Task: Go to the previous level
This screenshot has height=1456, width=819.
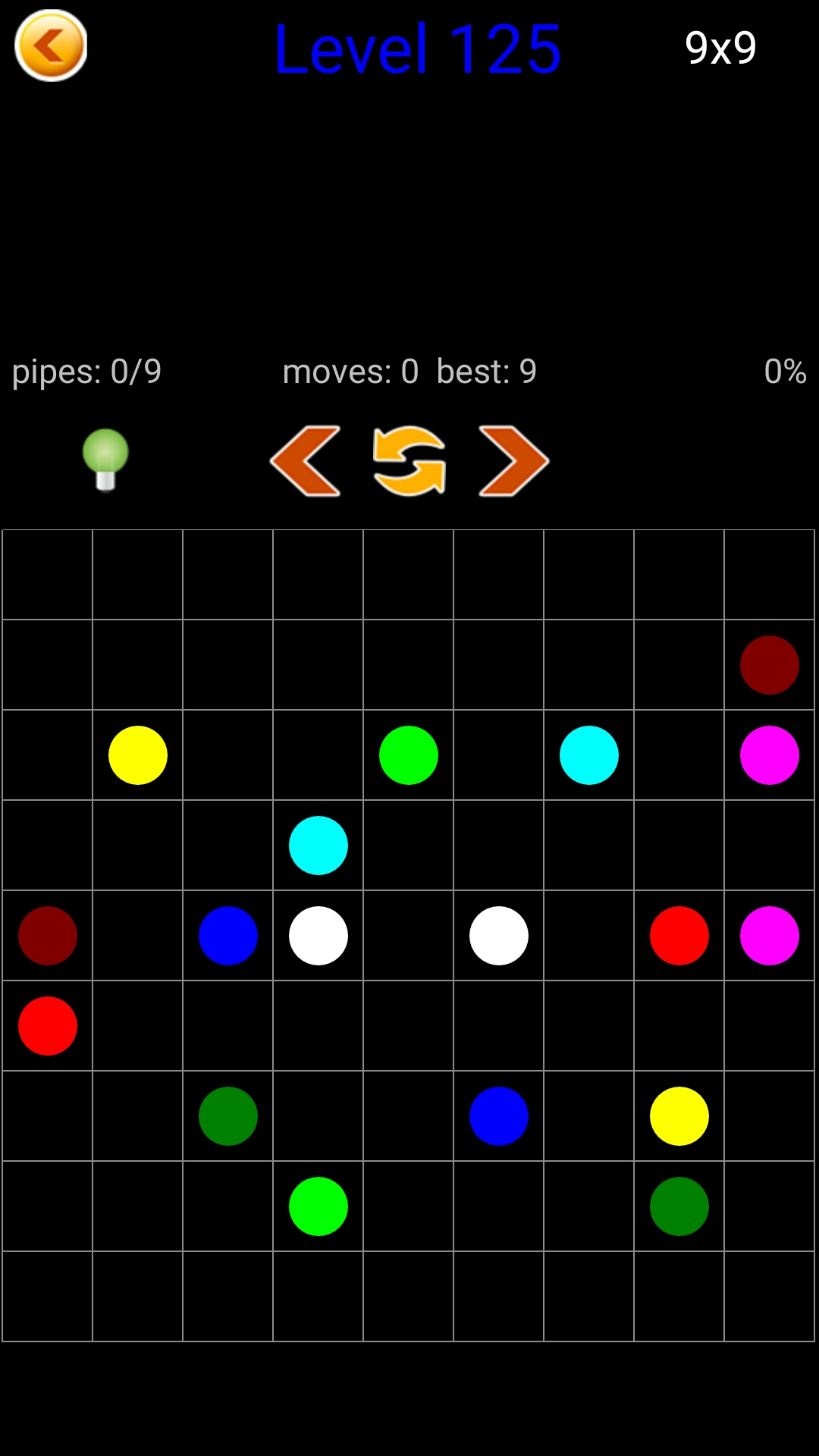Action: [306, 461]
